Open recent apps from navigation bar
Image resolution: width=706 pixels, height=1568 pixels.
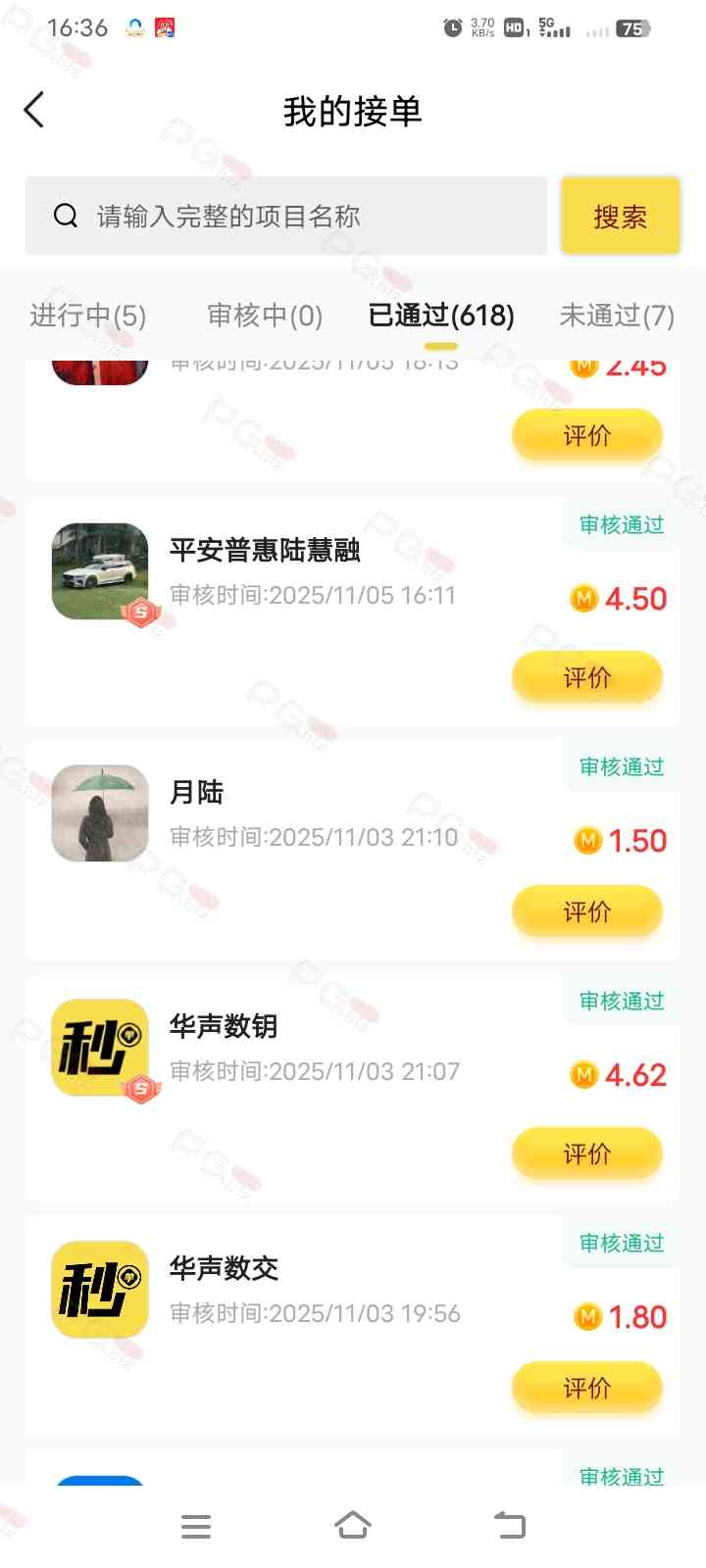coord(196,1526)
